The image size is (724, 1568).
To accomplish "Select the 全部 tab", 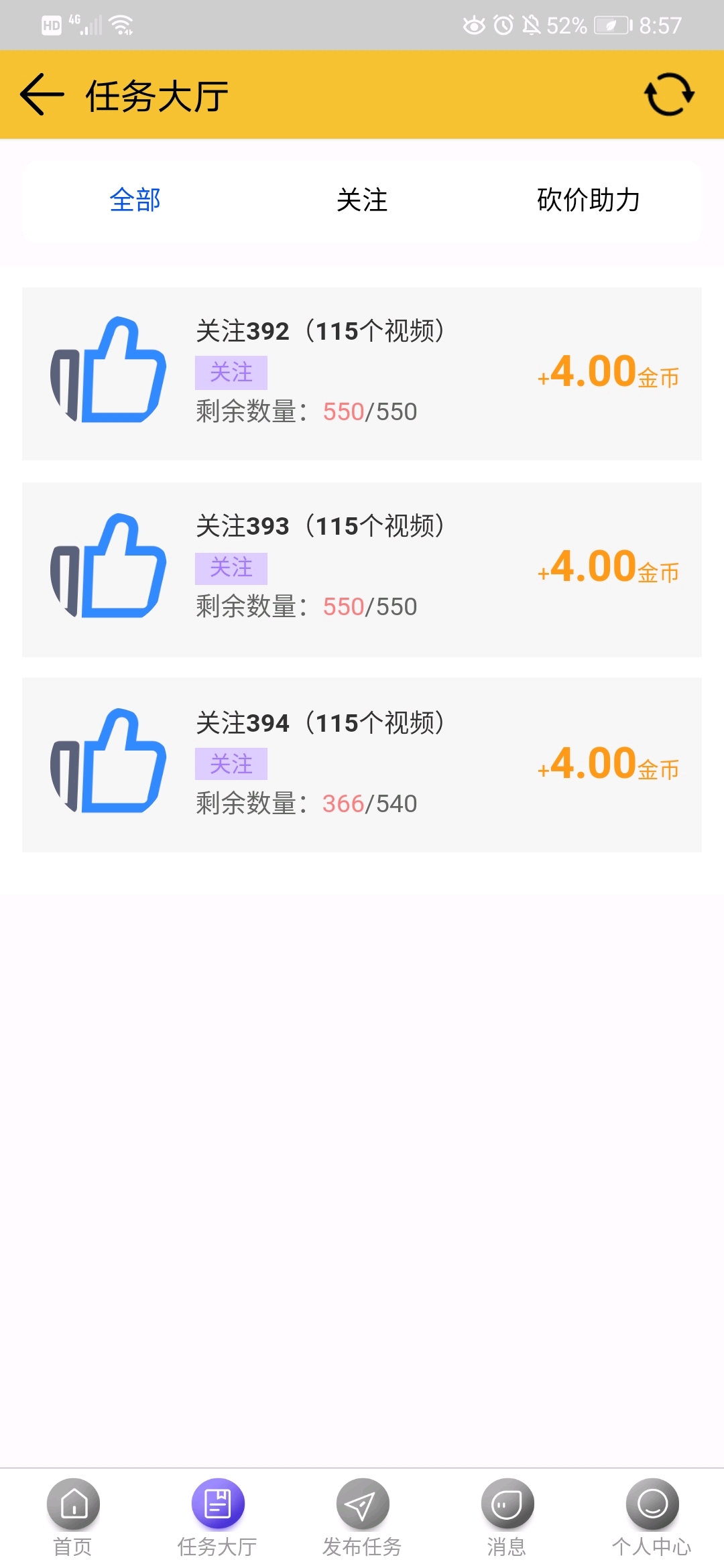I will tap(135, 200).
